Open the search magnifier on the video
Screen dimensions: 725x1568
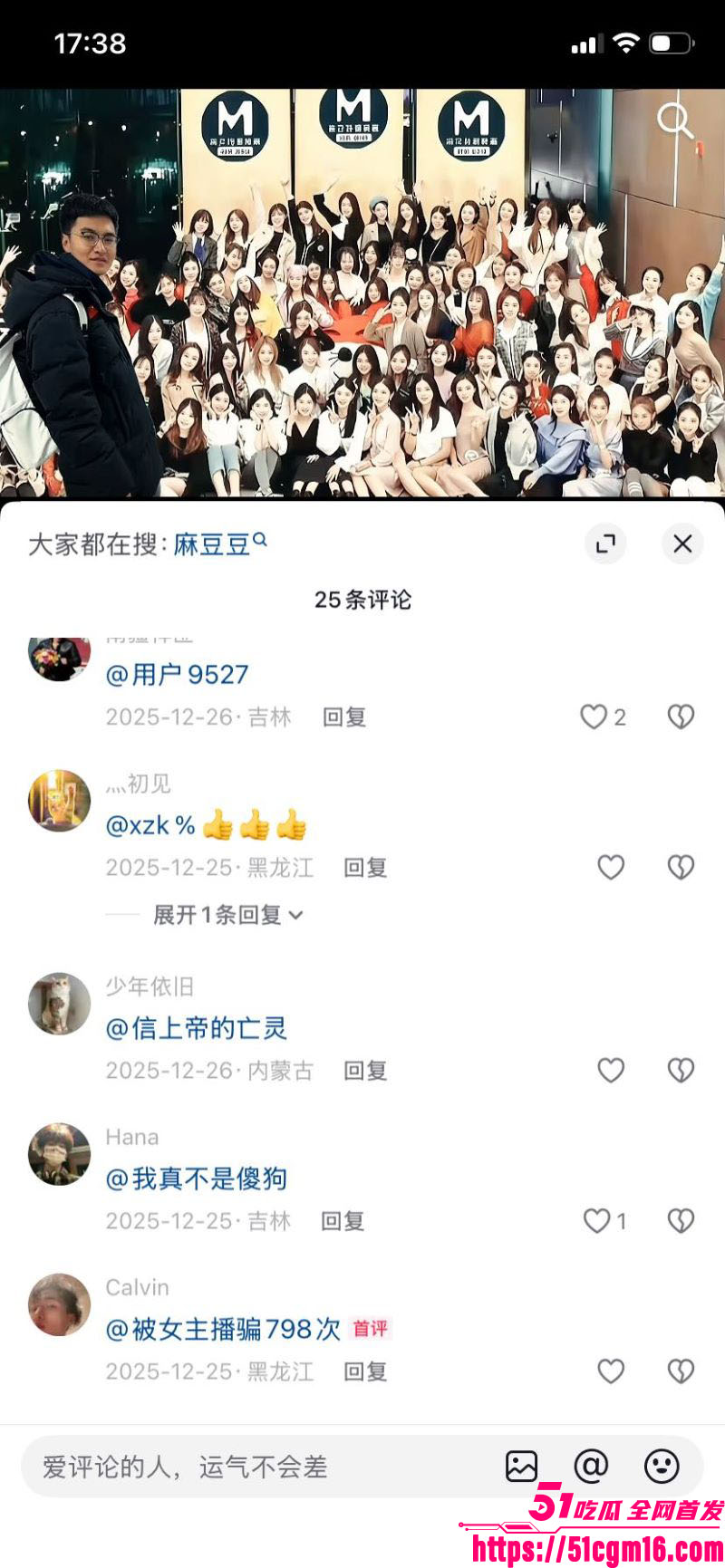674,122
